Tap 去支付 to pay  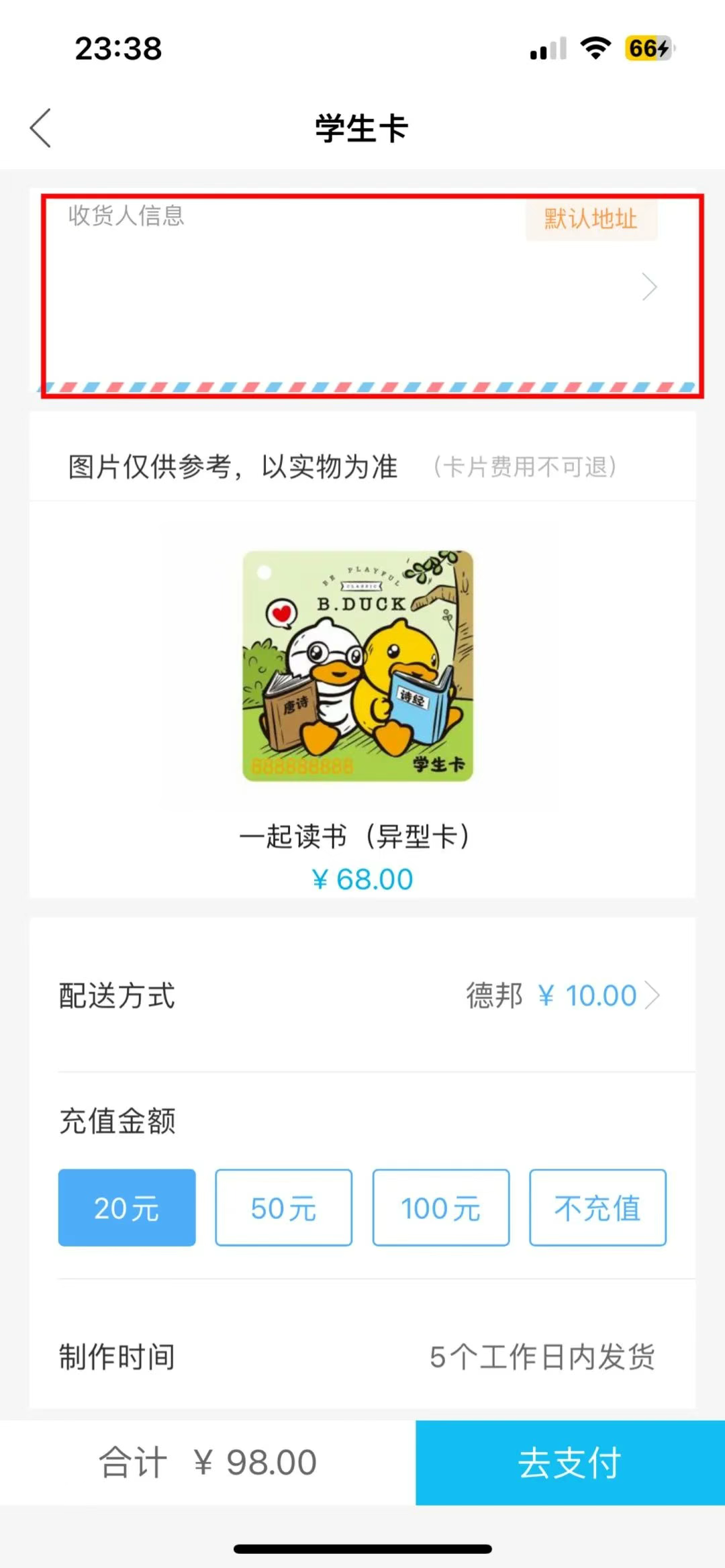click(570, 1462)
